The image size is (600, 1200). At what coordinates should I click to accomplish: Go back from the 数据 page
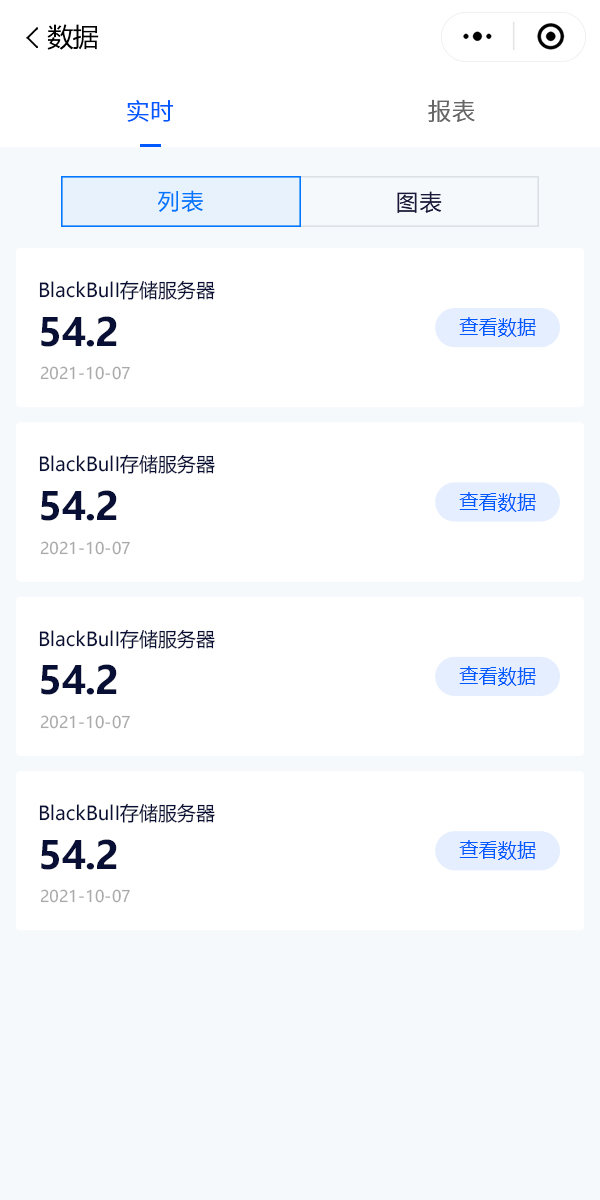coord(32,38)
